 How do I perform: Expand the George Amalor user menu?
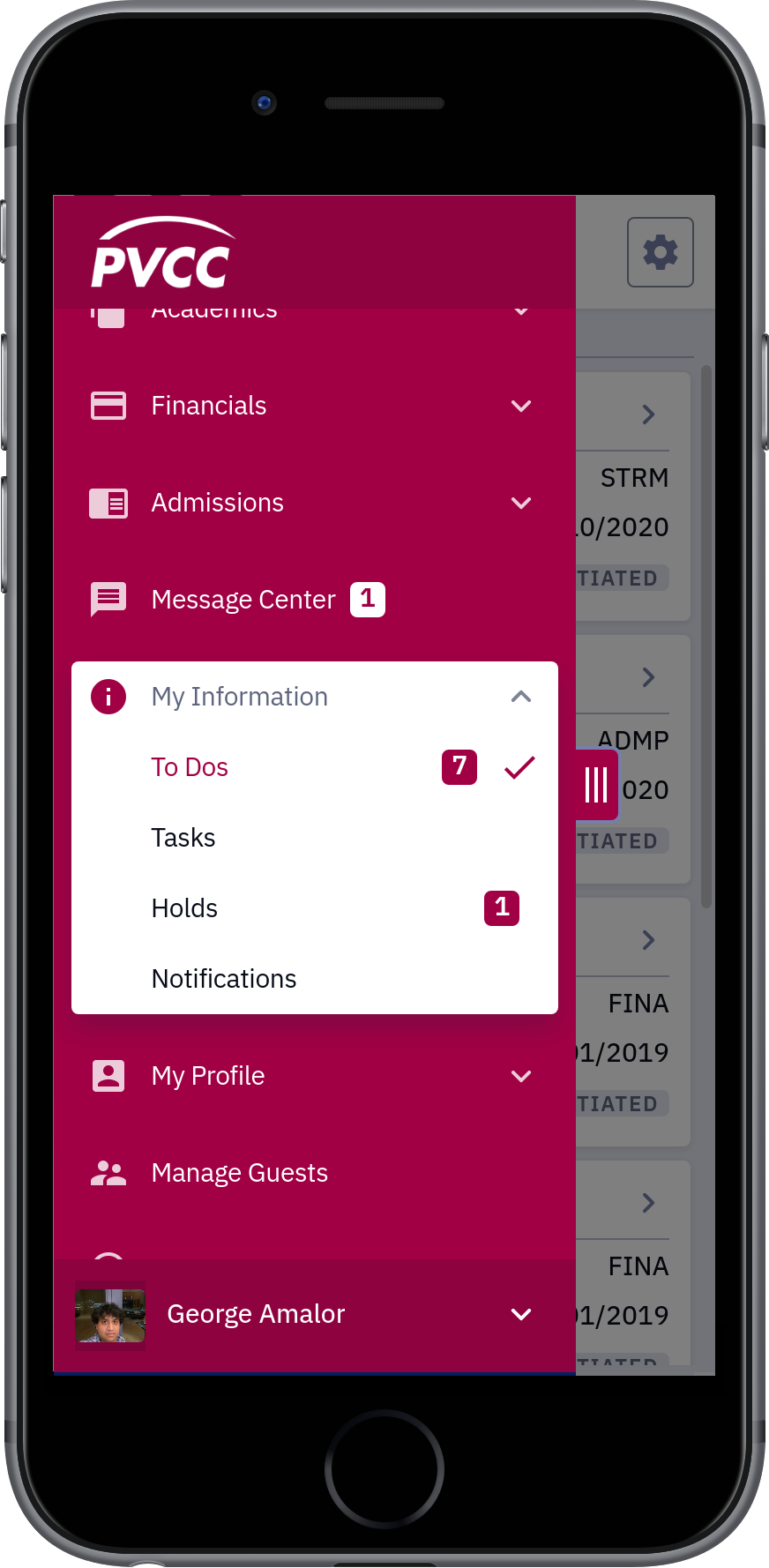point(314,1315)
